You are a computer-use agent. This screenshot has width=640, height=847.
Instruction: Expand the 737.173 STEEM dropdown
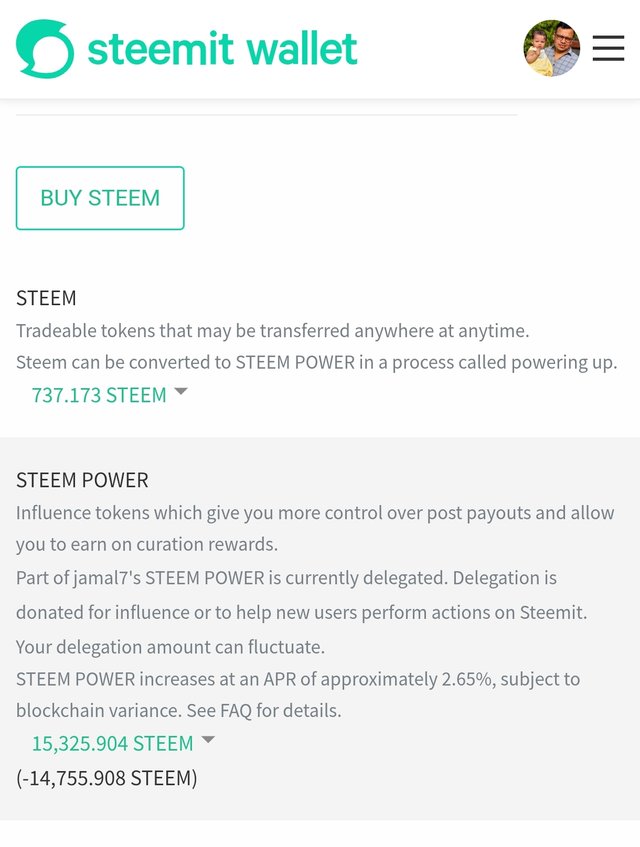point(110,395)
